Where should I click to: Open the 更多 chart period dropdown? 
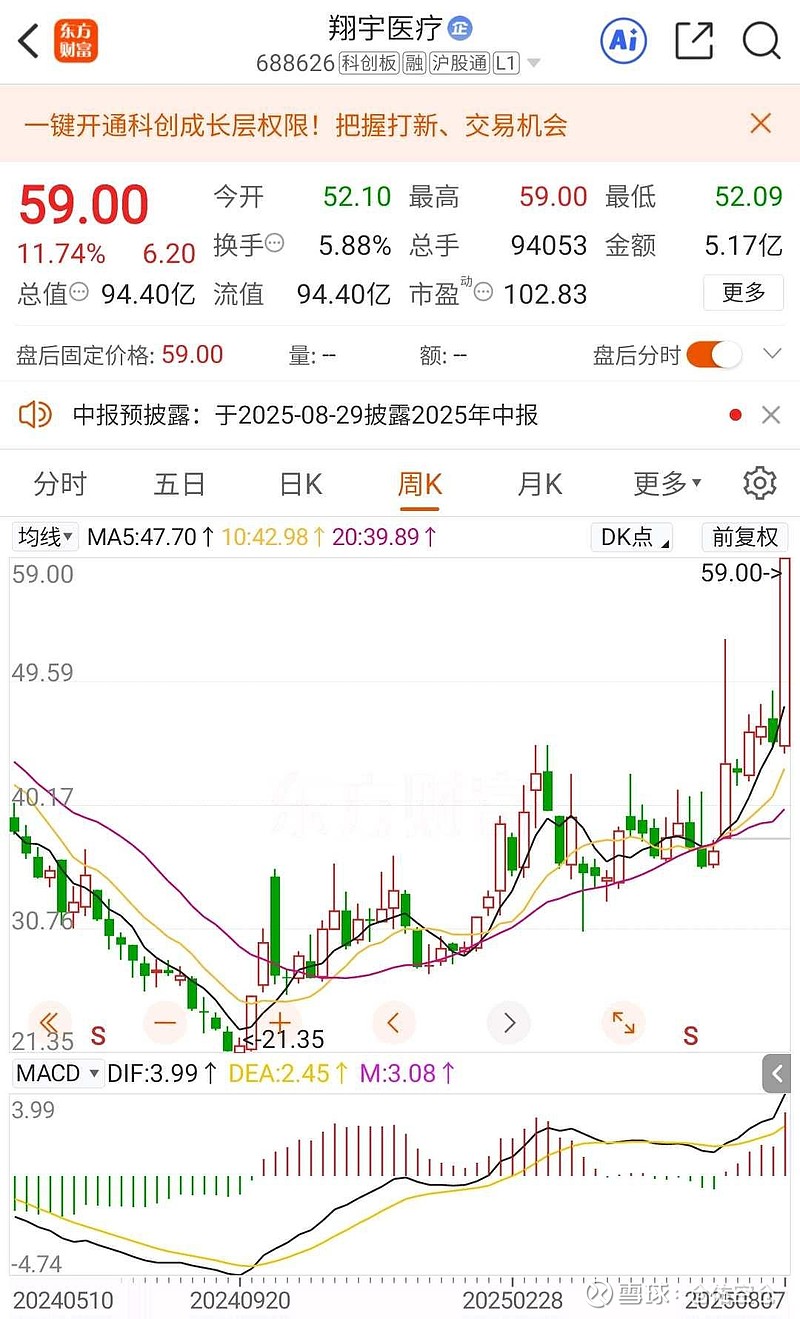coord(667,485)
